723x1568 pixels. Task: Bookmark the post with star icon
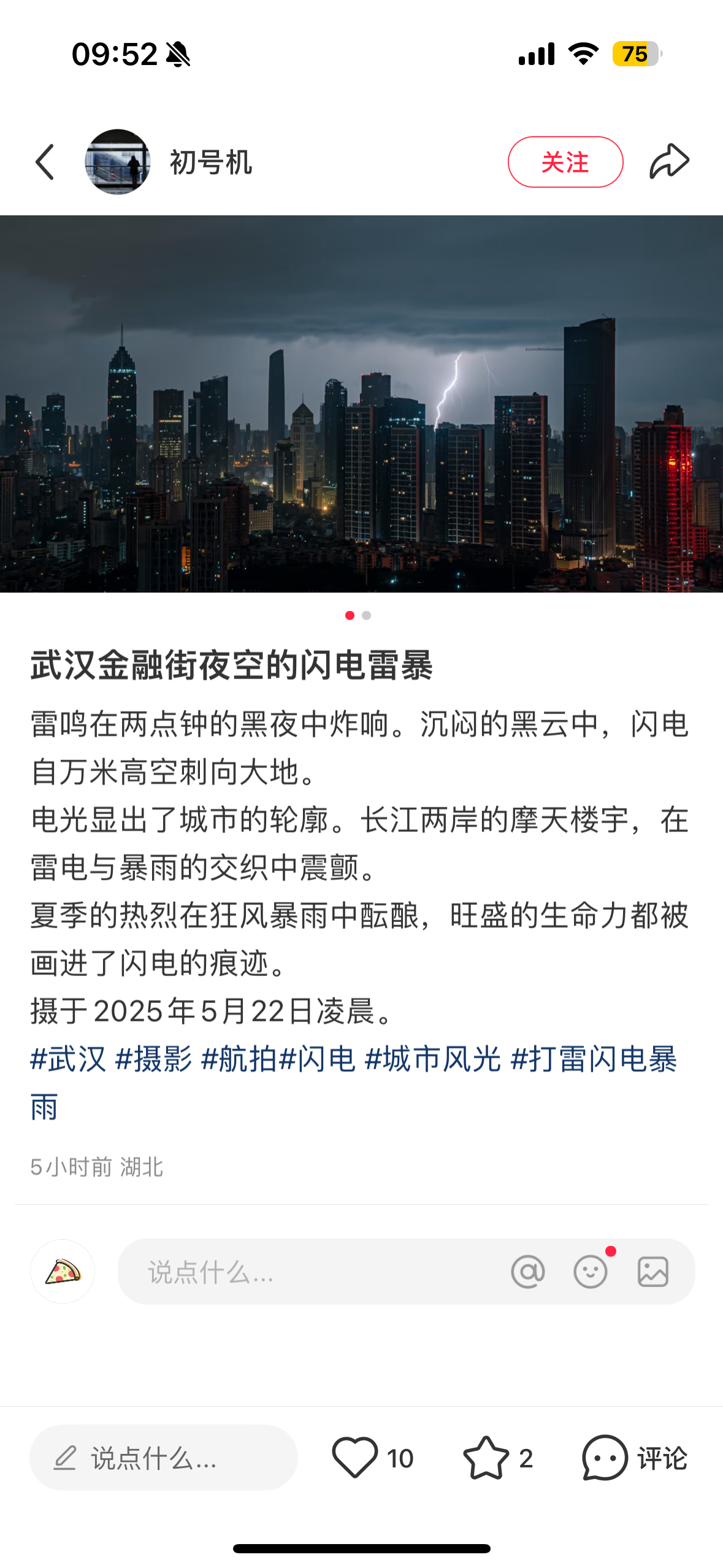click(x=486, y=1458)
